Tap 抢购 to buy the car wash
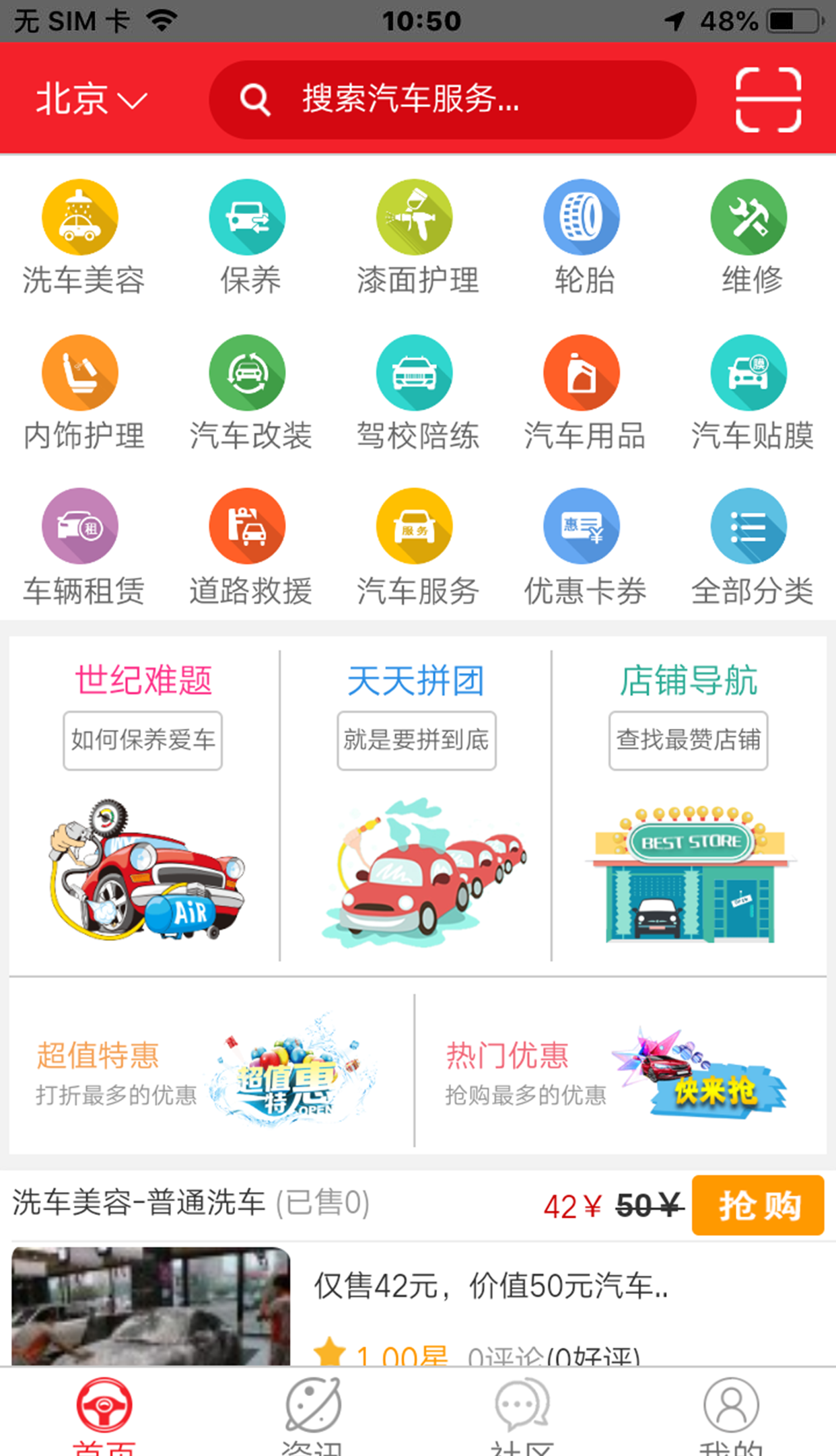The width and height of the screenshot is (836, 1456). click(x=758, y=1205)
